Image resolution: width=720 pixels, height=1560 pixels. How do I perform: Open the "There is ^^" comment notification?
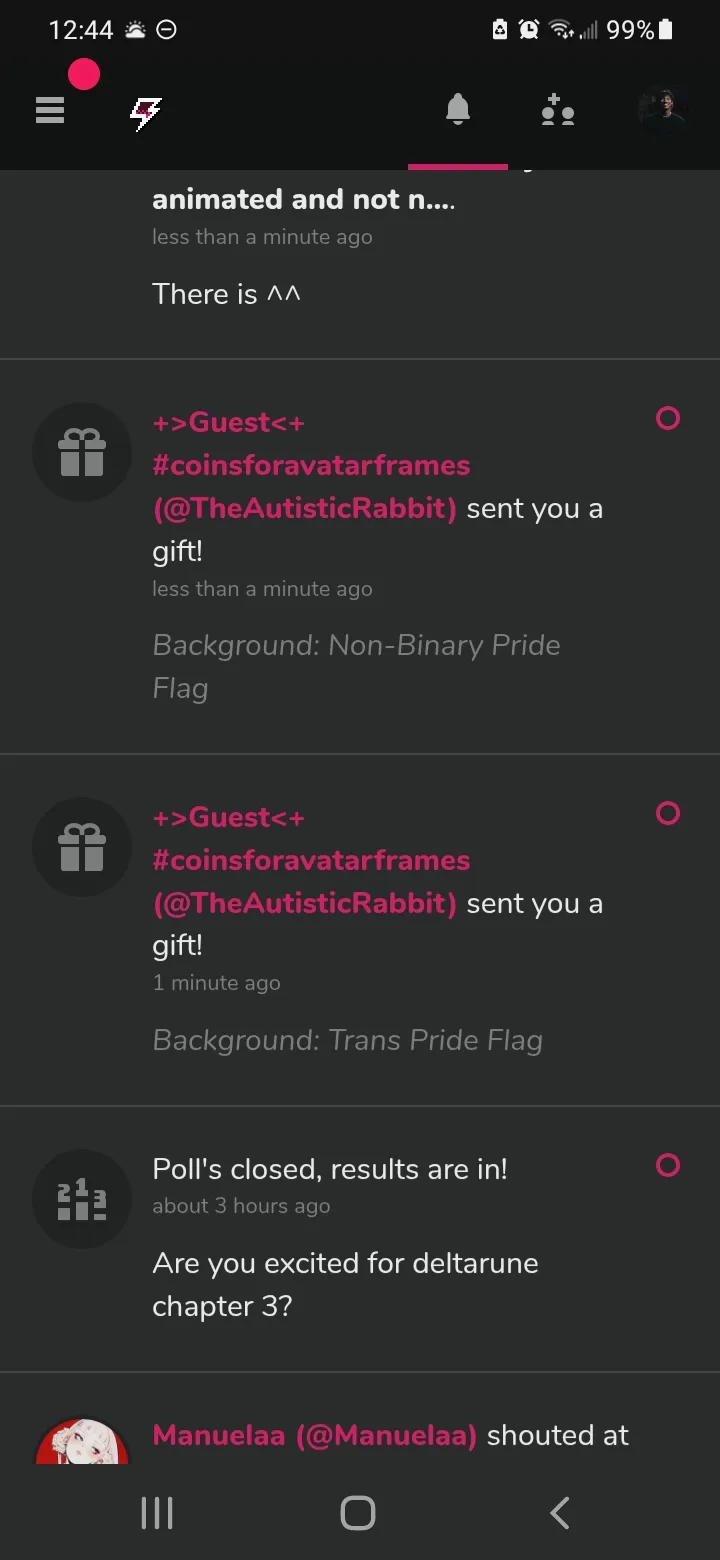360,264
